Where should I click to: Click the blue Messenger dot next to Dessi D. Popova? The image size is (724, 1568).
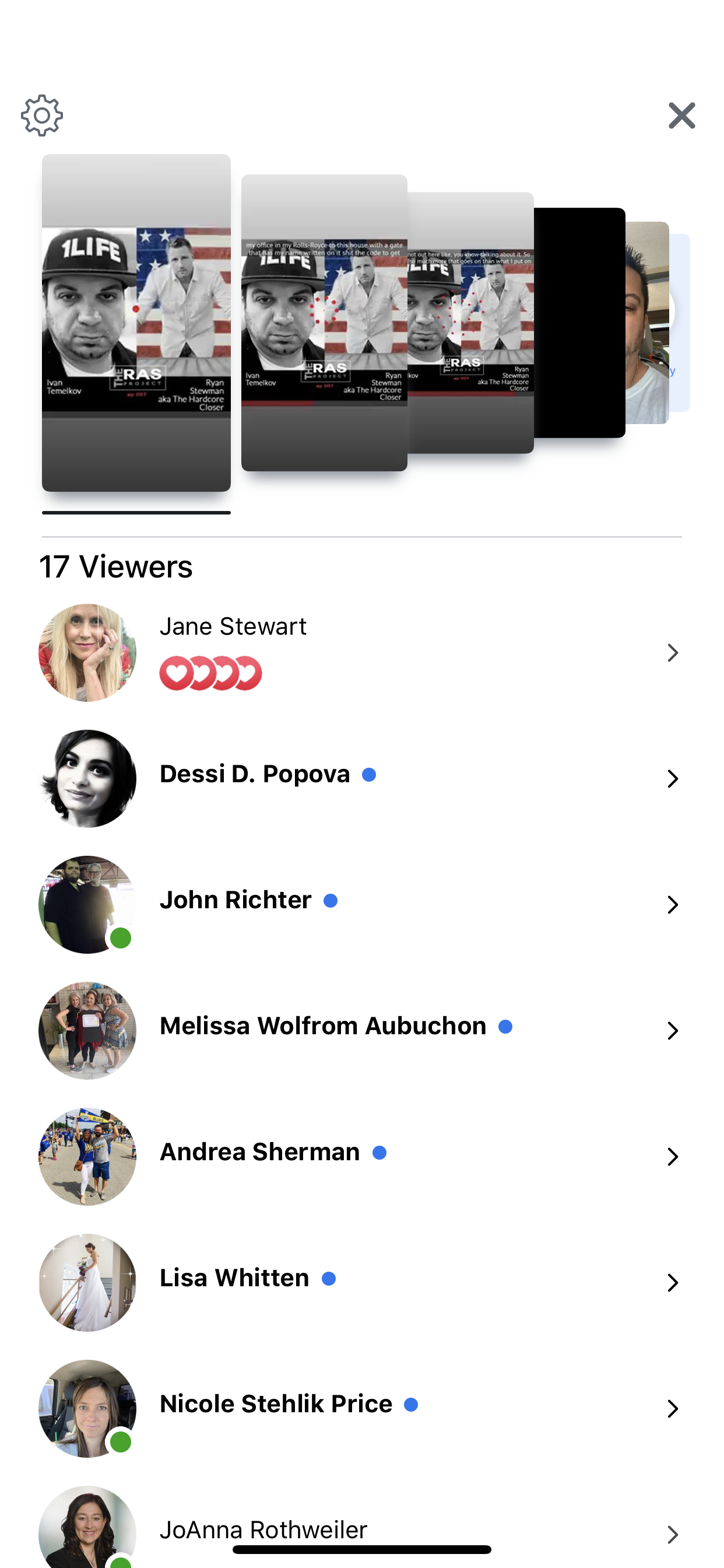(371, 773)
